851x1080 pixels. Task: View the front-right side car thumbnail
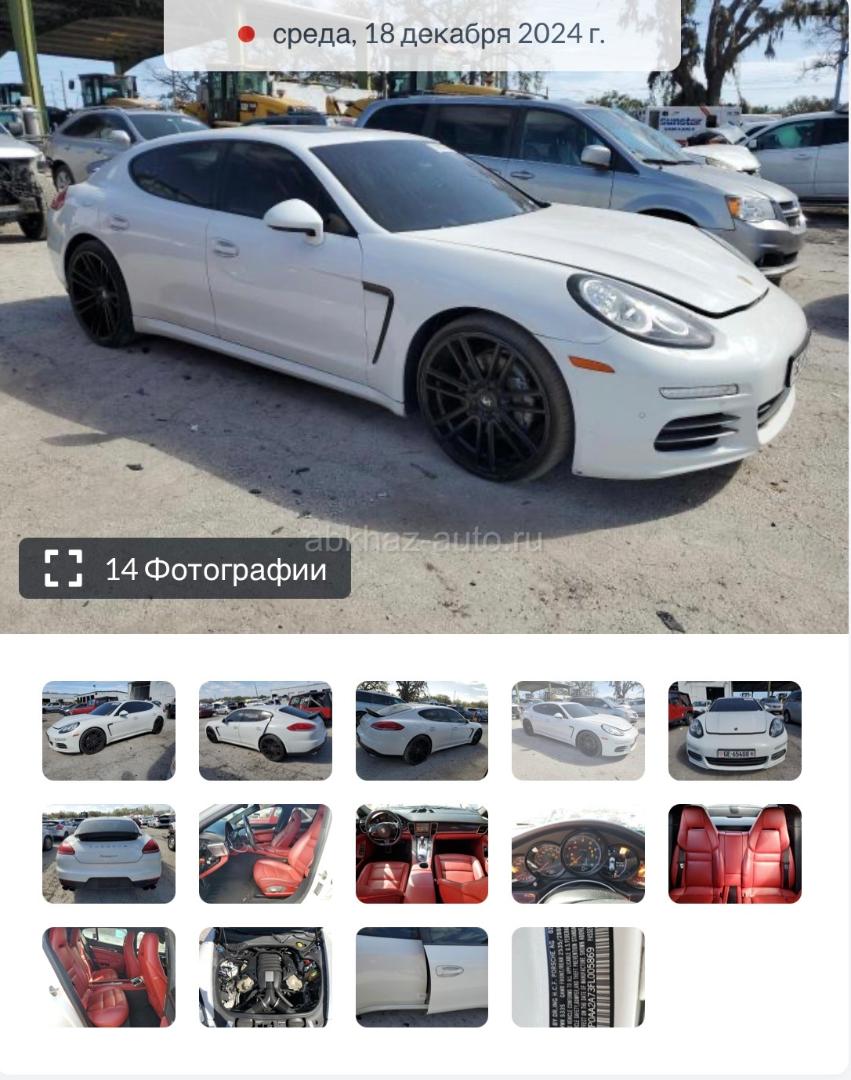pyautogui.click(x=578, y=731)
